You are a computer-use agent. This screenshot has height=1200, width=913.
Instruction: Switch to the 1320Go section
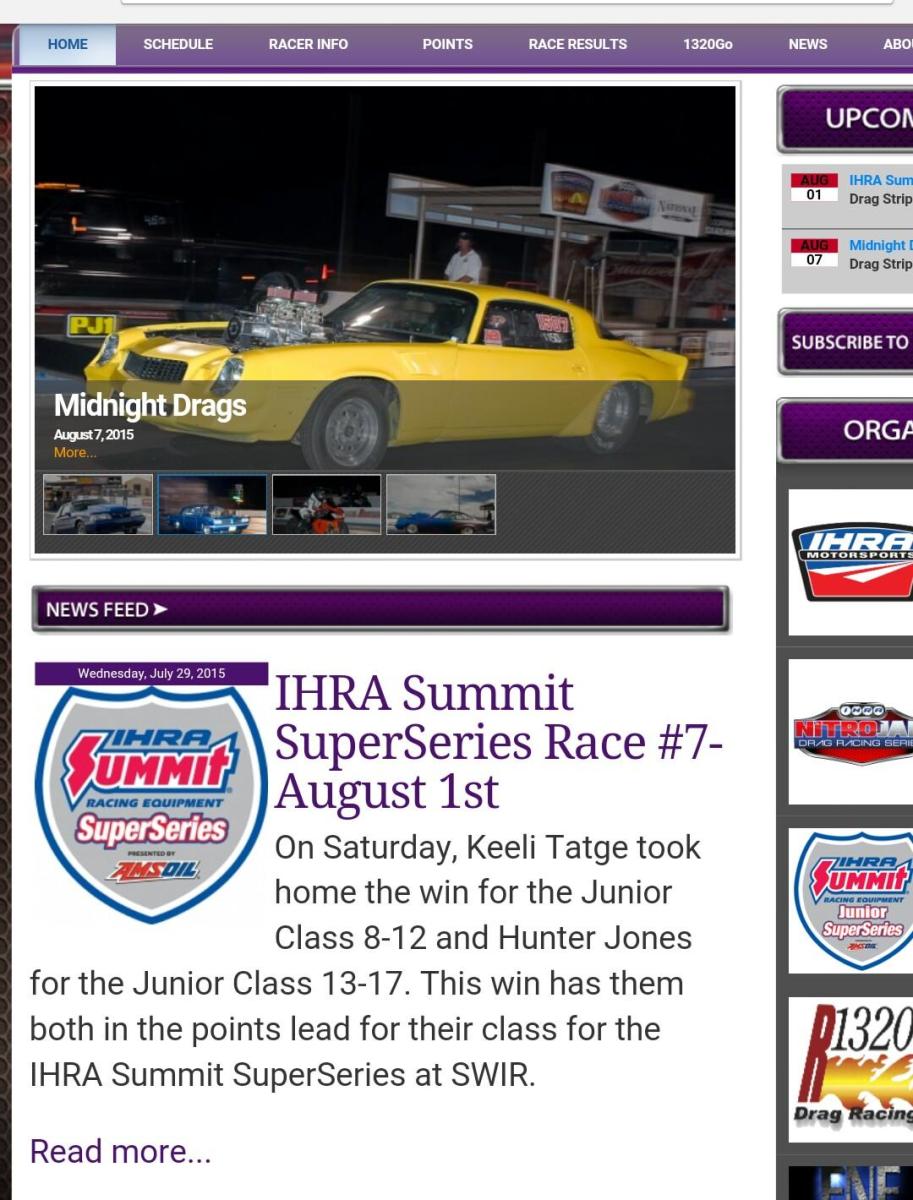(707, 44)
